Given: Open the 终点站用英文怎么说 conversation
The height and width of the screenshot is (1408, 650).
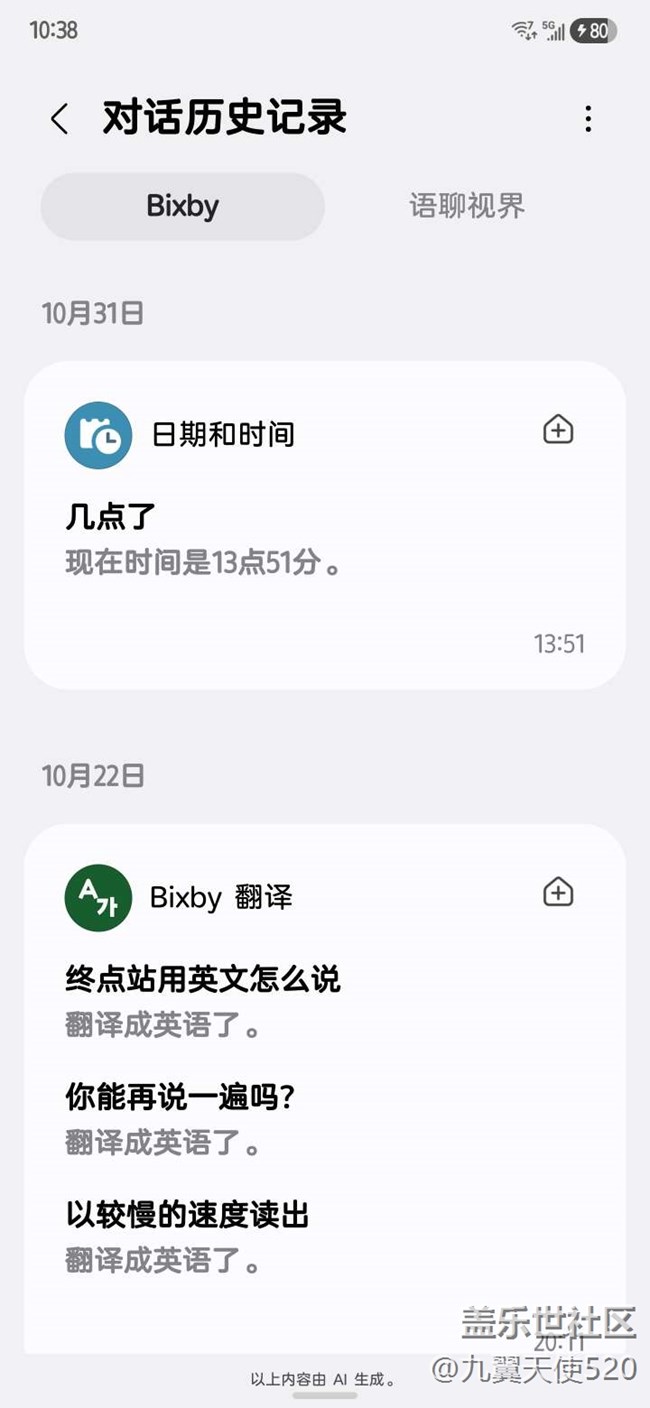Looking at the screenshot, I should (x=203, y=979).
